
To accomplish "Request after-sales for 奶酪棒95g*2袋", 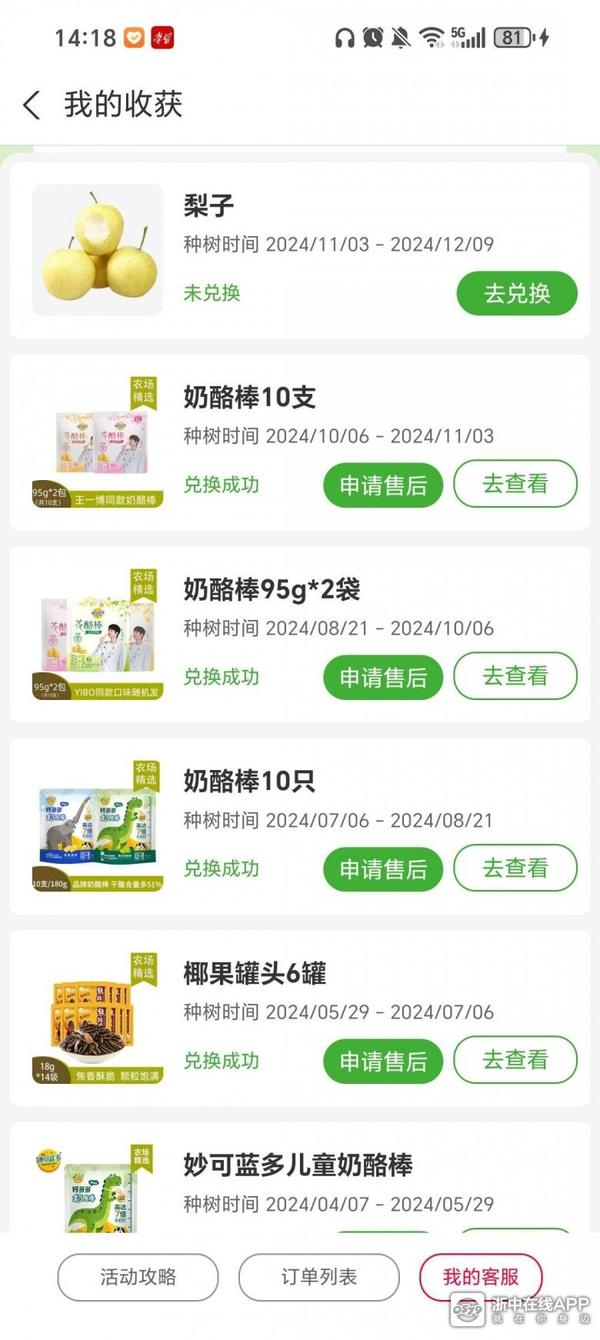I will coord(383,677).
